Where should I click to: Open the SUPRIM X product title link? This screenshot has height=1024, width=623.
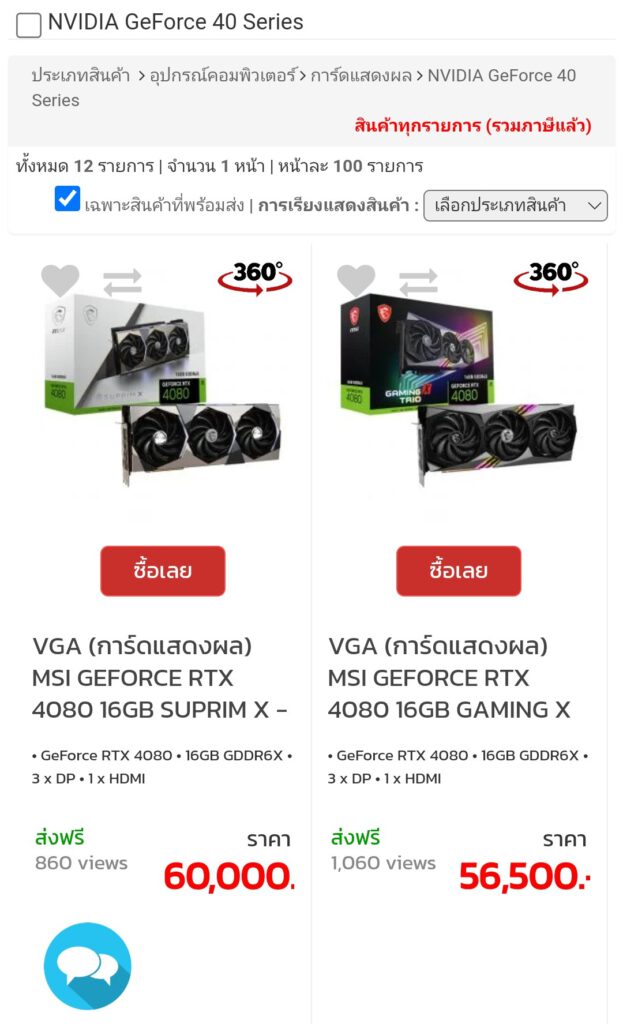click(x=160, y=678)
